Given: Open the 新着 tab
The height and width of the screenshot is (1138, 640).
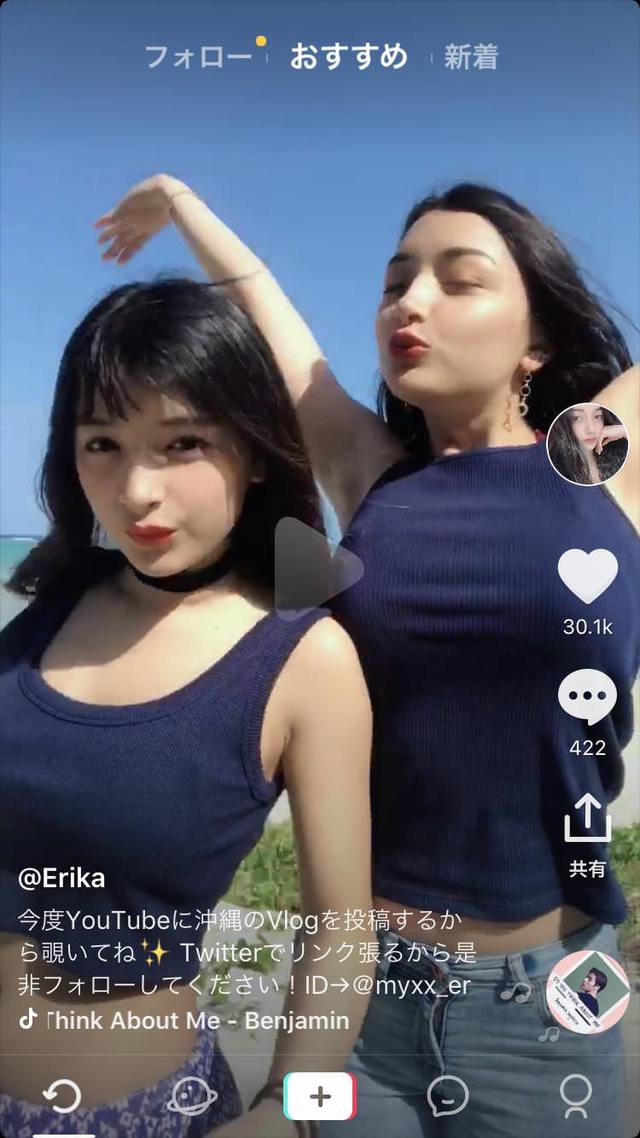Looking at the screenshot, I should point(471,57).
